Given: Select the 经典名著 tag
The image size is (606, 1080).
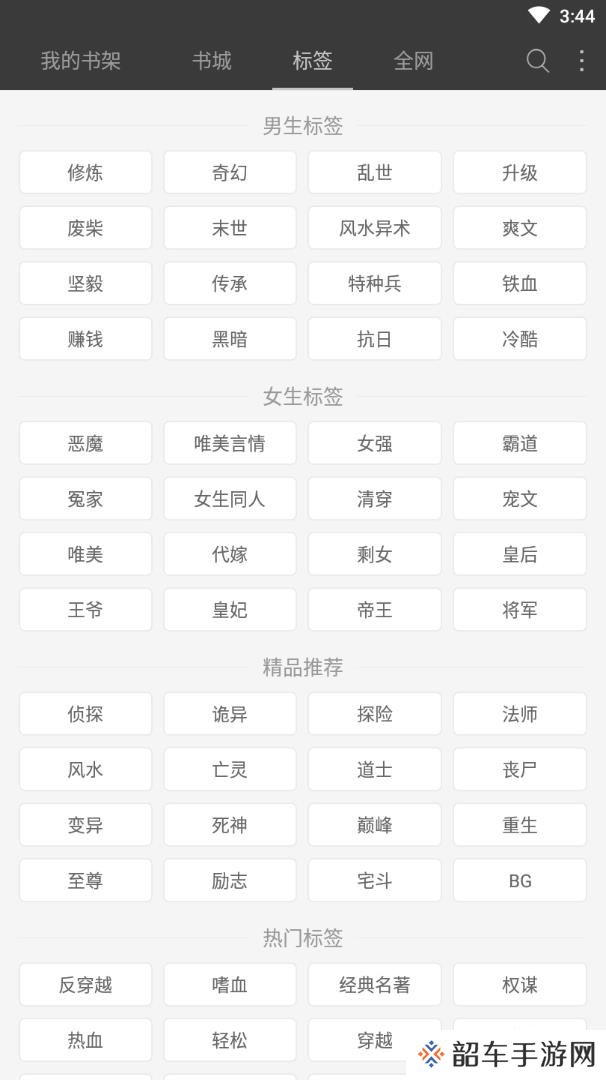Looking at the screenshot, I should pyautogui.click(x=375, y=985).
